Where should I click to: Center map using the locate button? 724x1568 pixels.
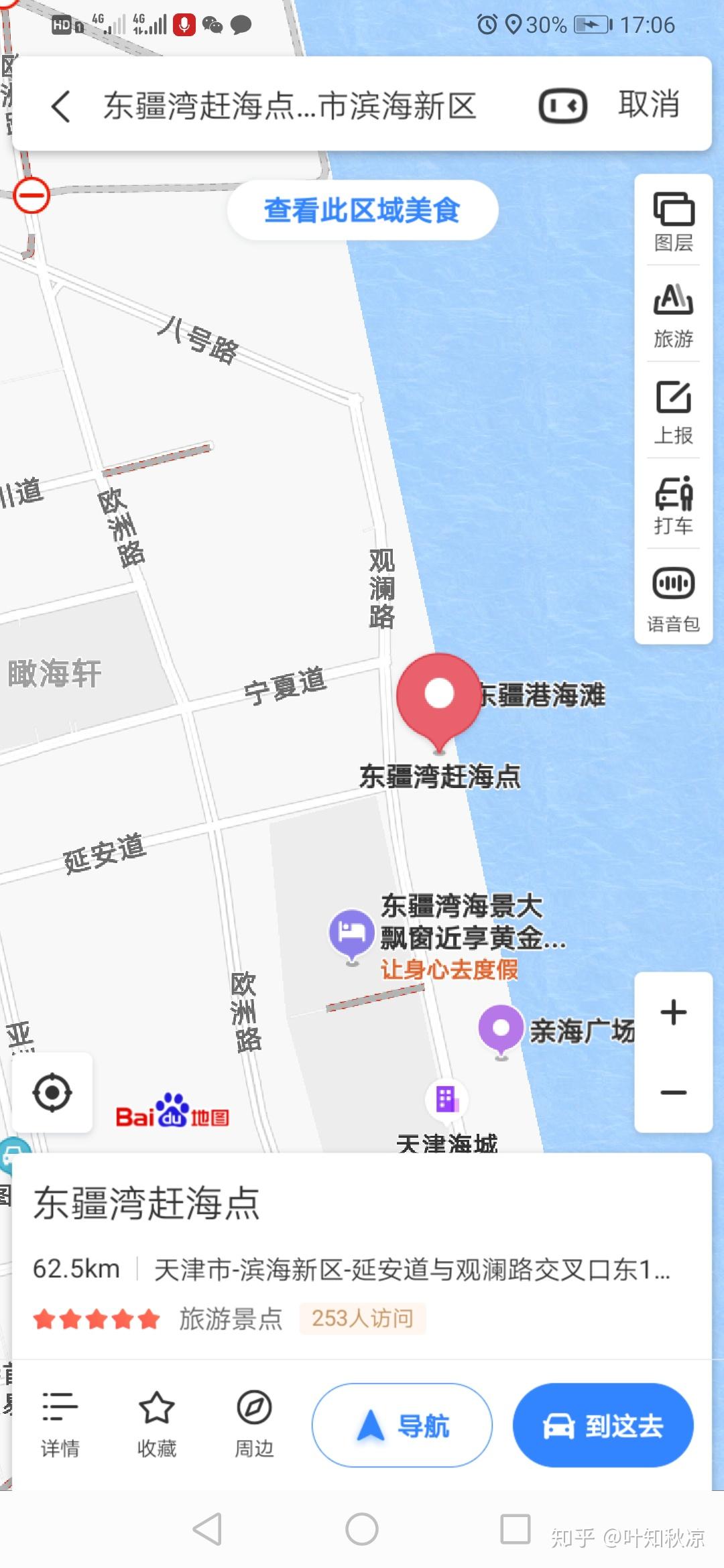(x=52, y=1093)
